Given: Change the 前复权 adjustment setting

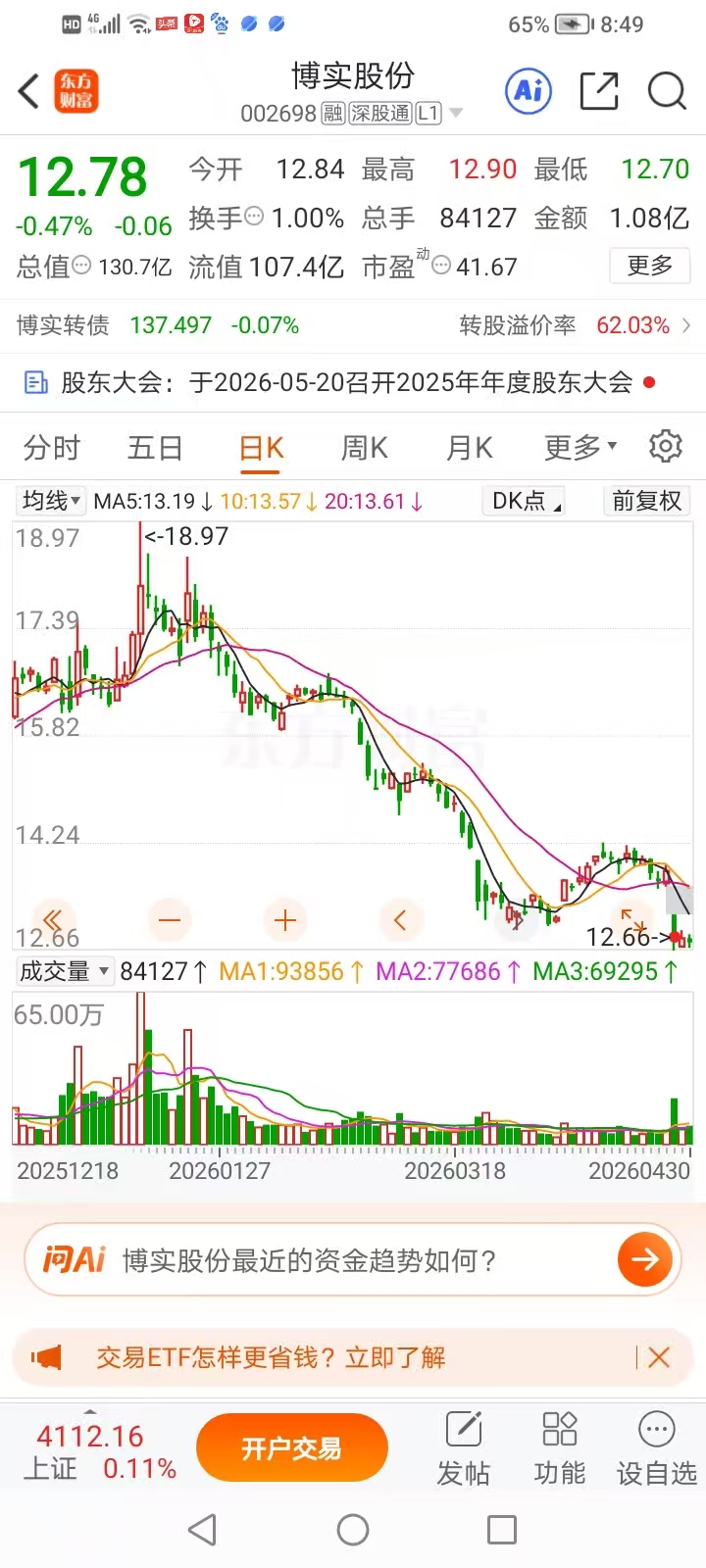Looking at the screenshot, I should pos(647,501).
